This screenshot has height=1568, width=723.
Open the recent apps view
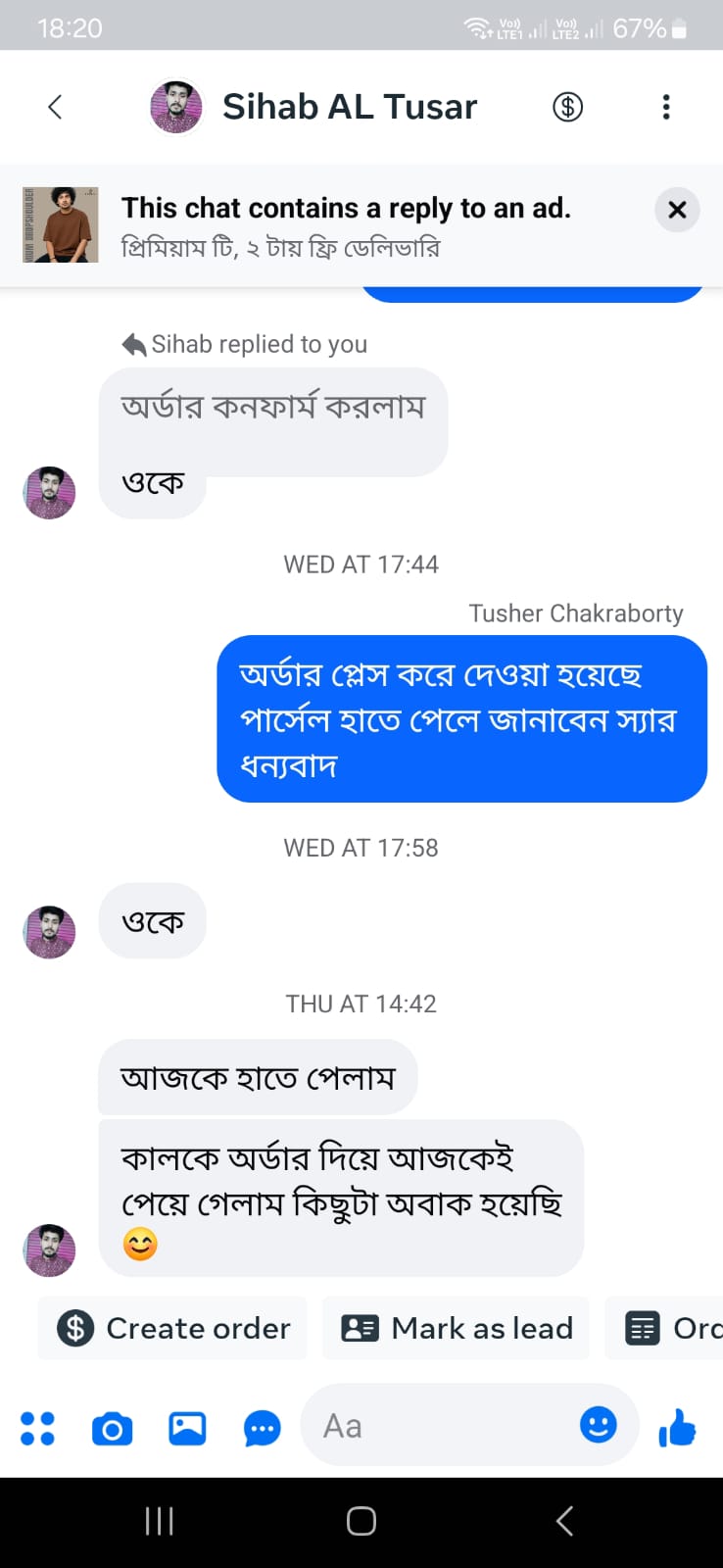pos(159,1521)
